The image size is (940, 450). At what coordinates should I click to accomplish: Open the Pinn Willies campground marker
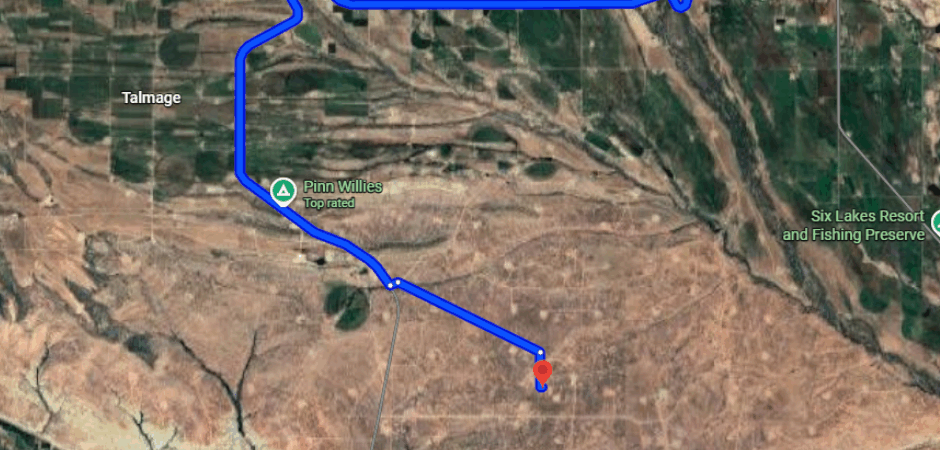click(x=283, y=190)
